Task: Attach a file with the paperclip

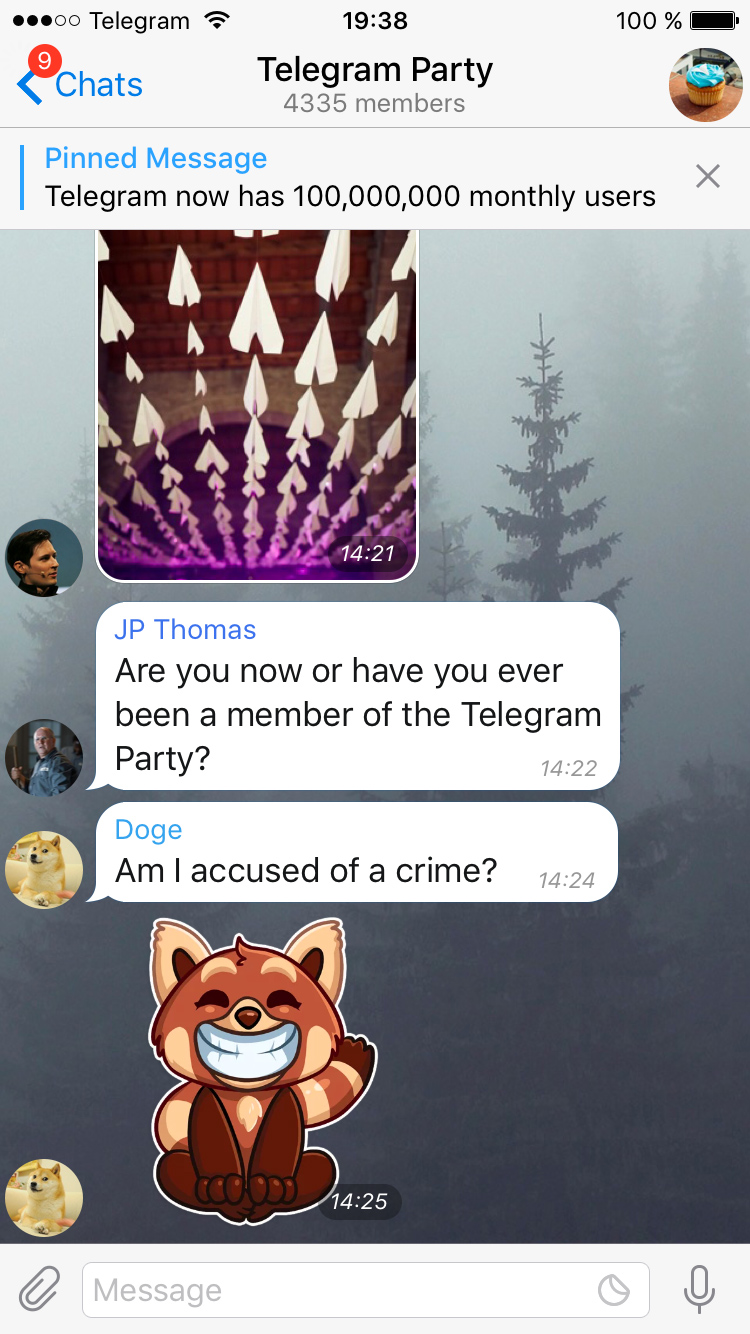Action: point(40,1290)
